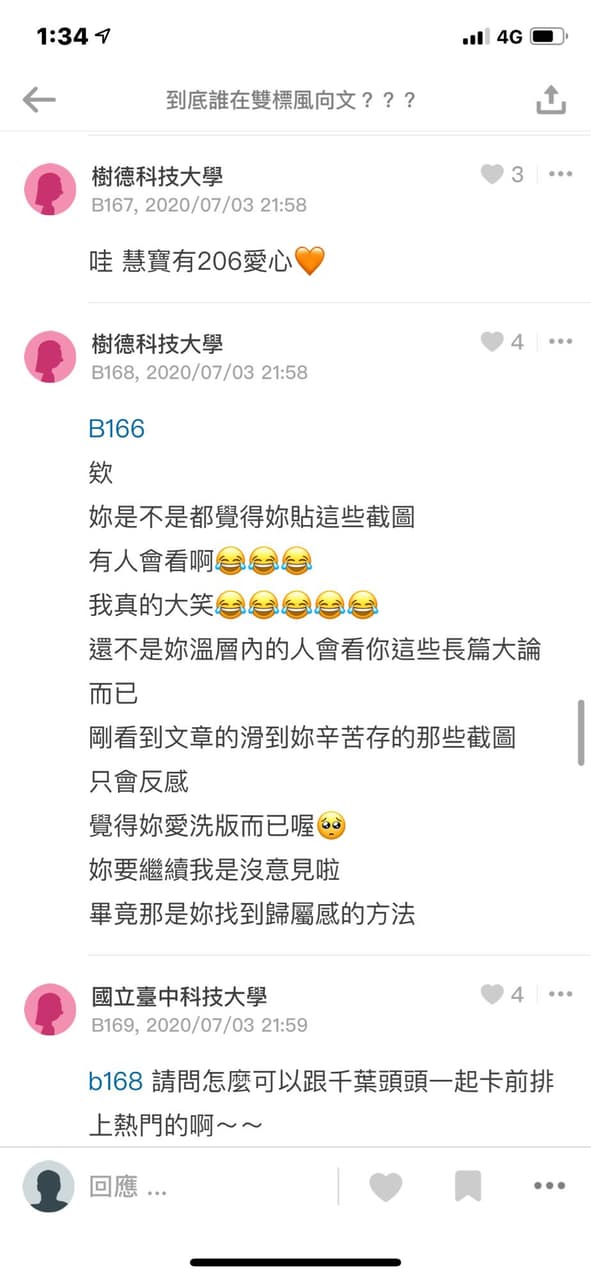The image size is (591, 1279).
Task: View avatar of 國立臺中科技大學 commenter
Action: tap(50, 1009)
